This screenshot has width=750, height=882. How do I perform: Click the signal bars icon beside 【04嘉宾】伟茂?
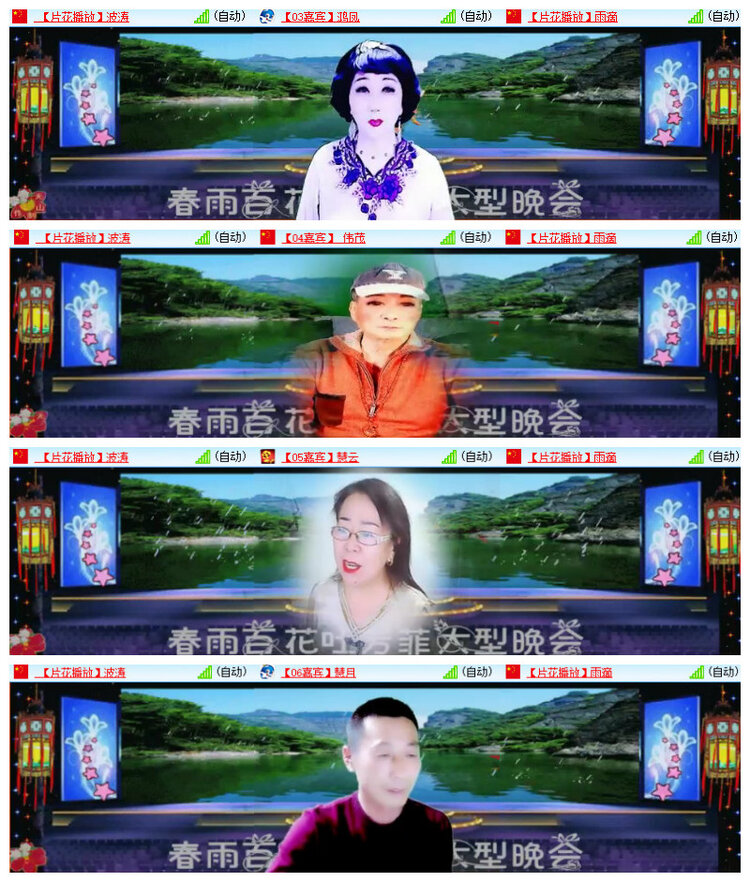click(x=448, y=240)
